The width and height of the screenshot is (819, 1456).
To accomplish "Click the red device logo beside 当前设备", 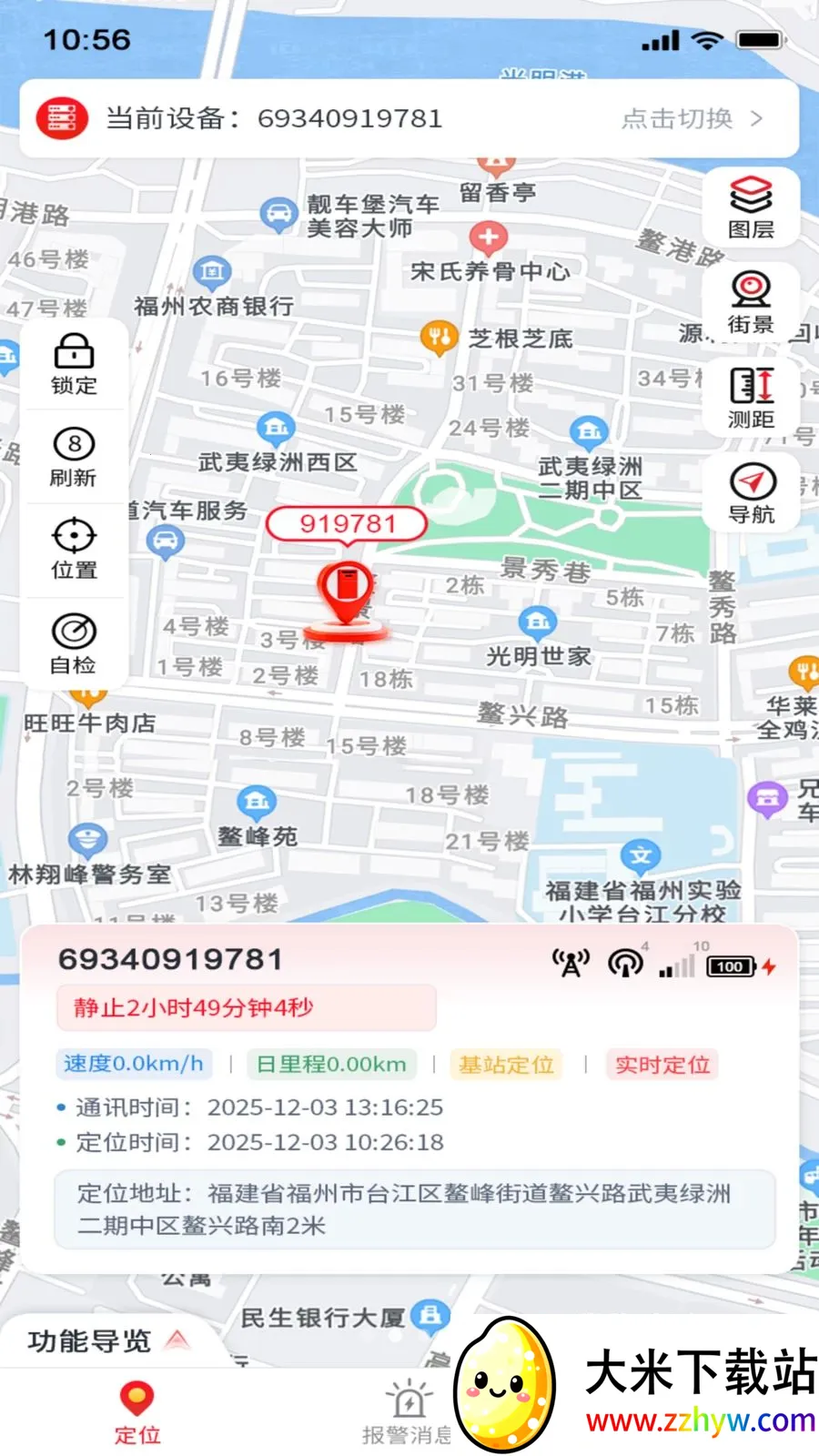I will [x=60, y=116].
